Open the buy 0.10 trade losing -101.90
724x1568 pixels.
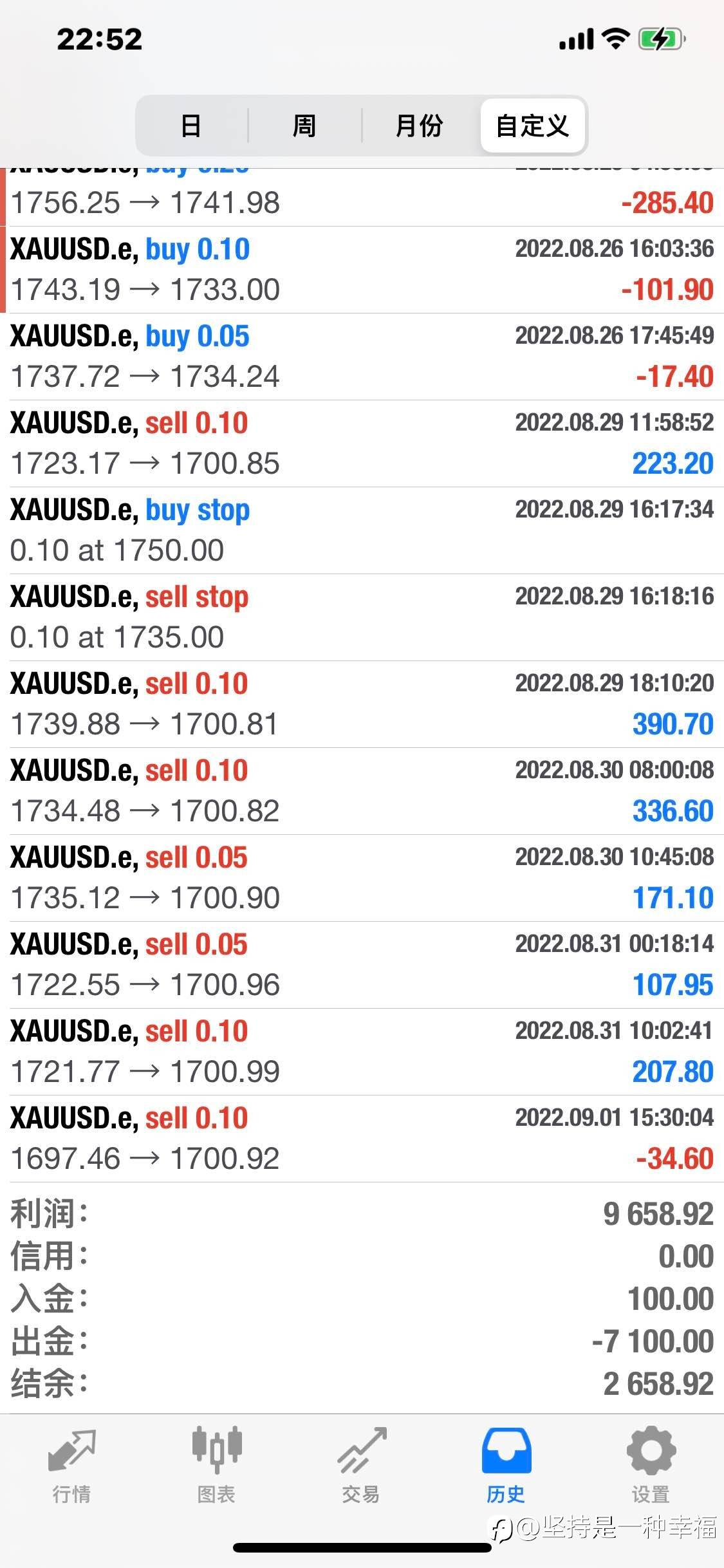pyautogui.click(x=362, y=270)
